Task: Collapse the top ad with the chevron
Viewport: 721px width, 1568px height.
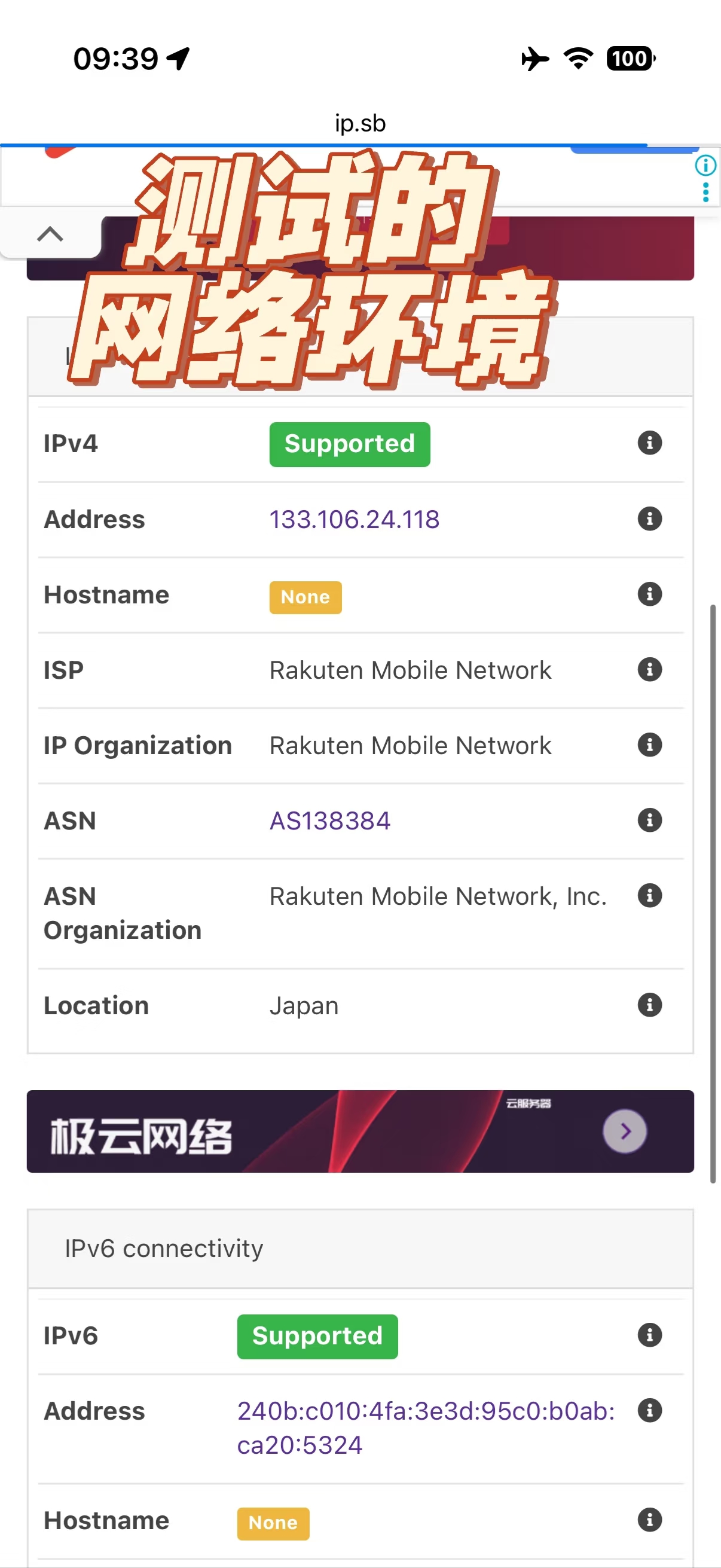Action: coord(50,234)
